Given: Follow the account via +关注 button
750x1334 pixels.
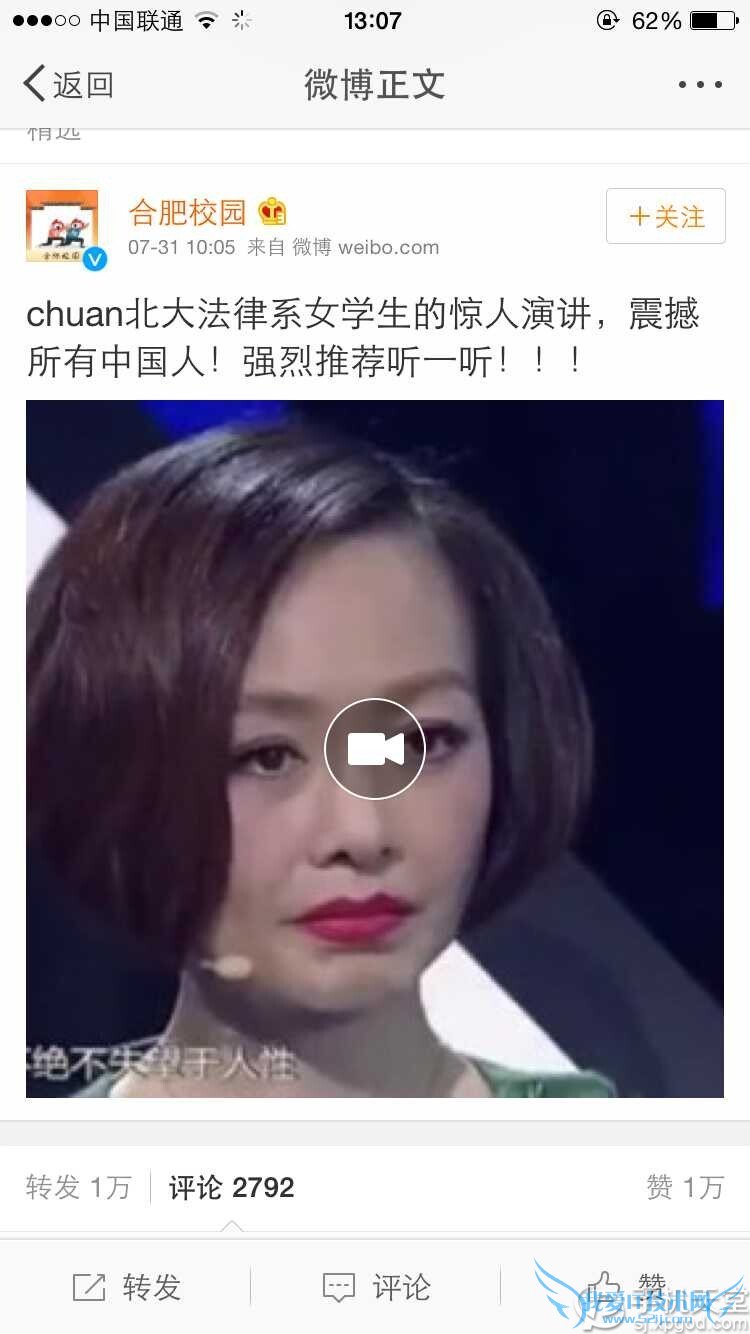Looking at the screenshot, I should coord(665,216).
